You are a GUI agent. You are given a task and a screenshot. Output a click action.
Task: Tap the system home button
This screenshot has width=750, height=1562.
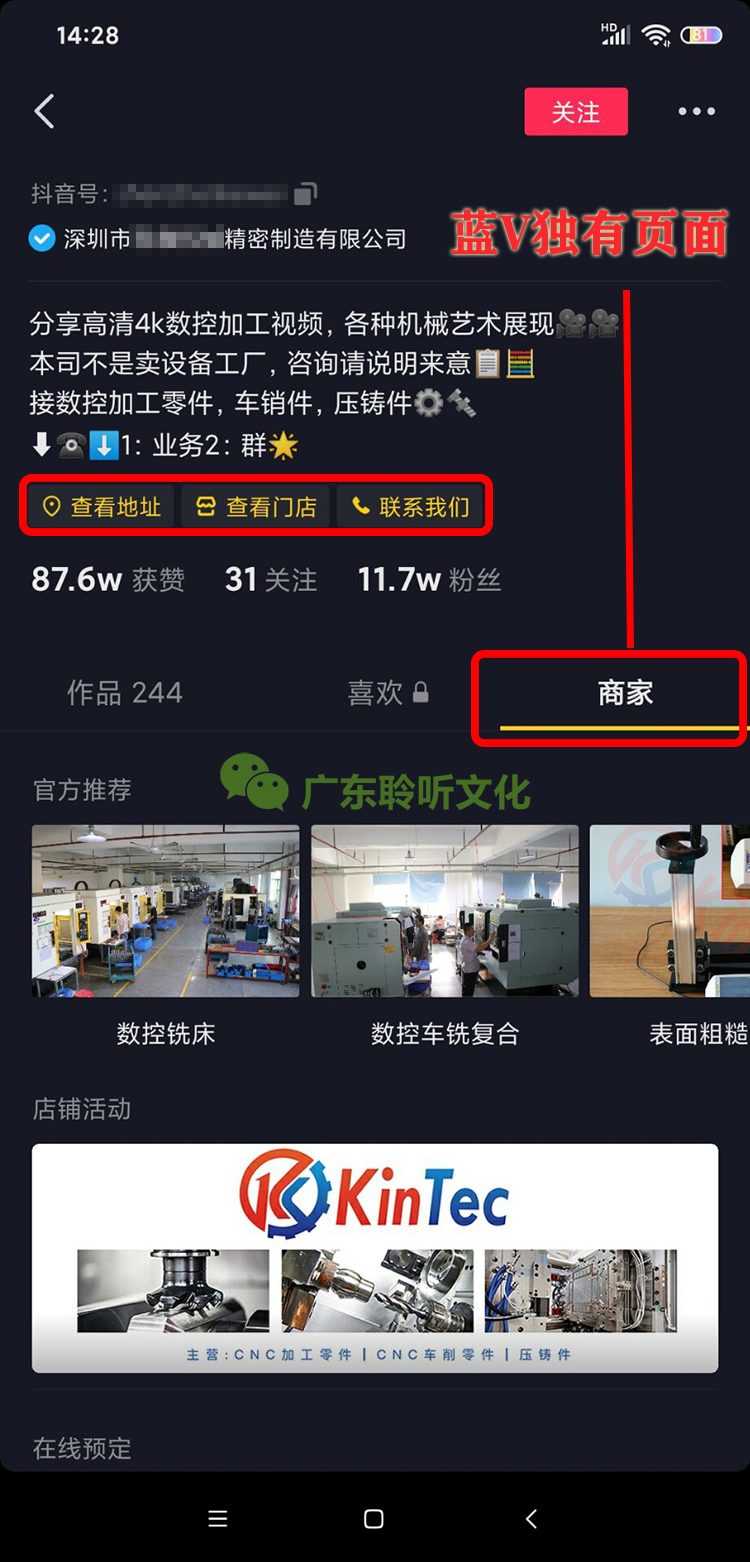(x=374, y=1519)
